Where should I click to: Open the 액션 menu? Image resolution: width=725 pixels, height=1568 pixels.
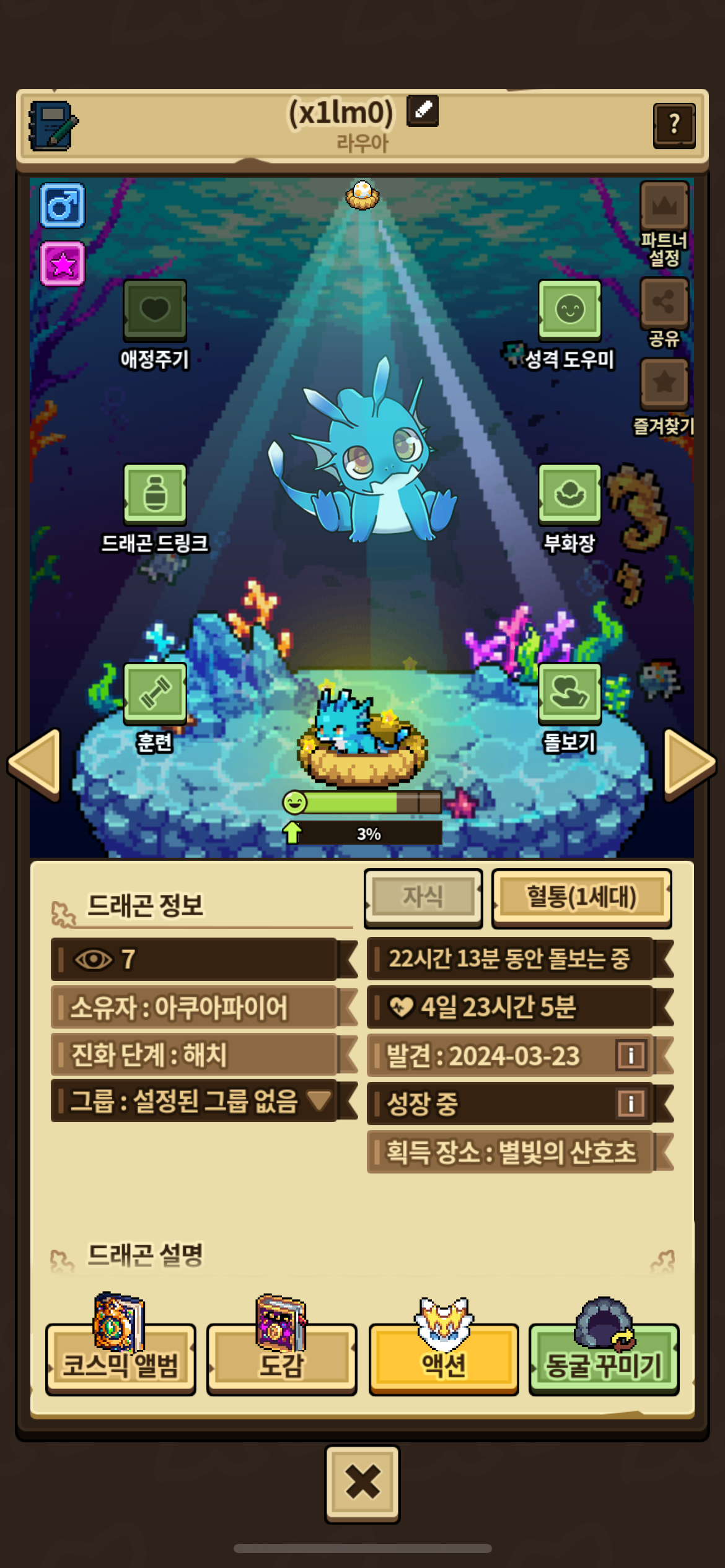coord(444,1359)
